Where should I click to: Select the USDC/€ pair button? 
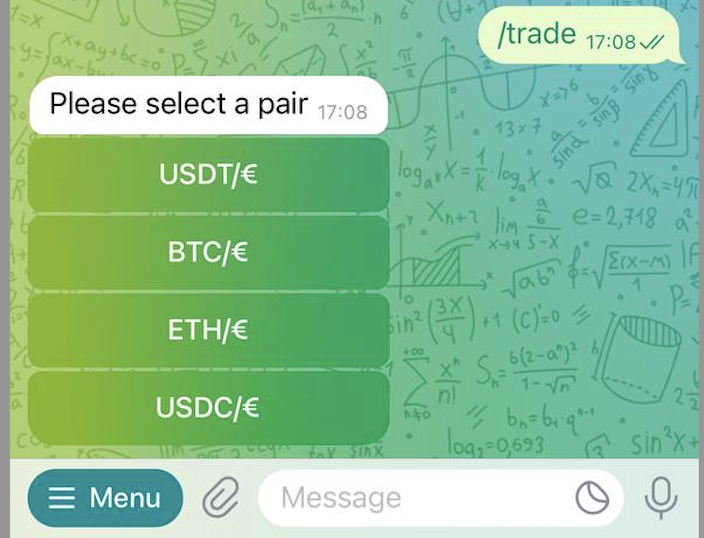[208, 407]
